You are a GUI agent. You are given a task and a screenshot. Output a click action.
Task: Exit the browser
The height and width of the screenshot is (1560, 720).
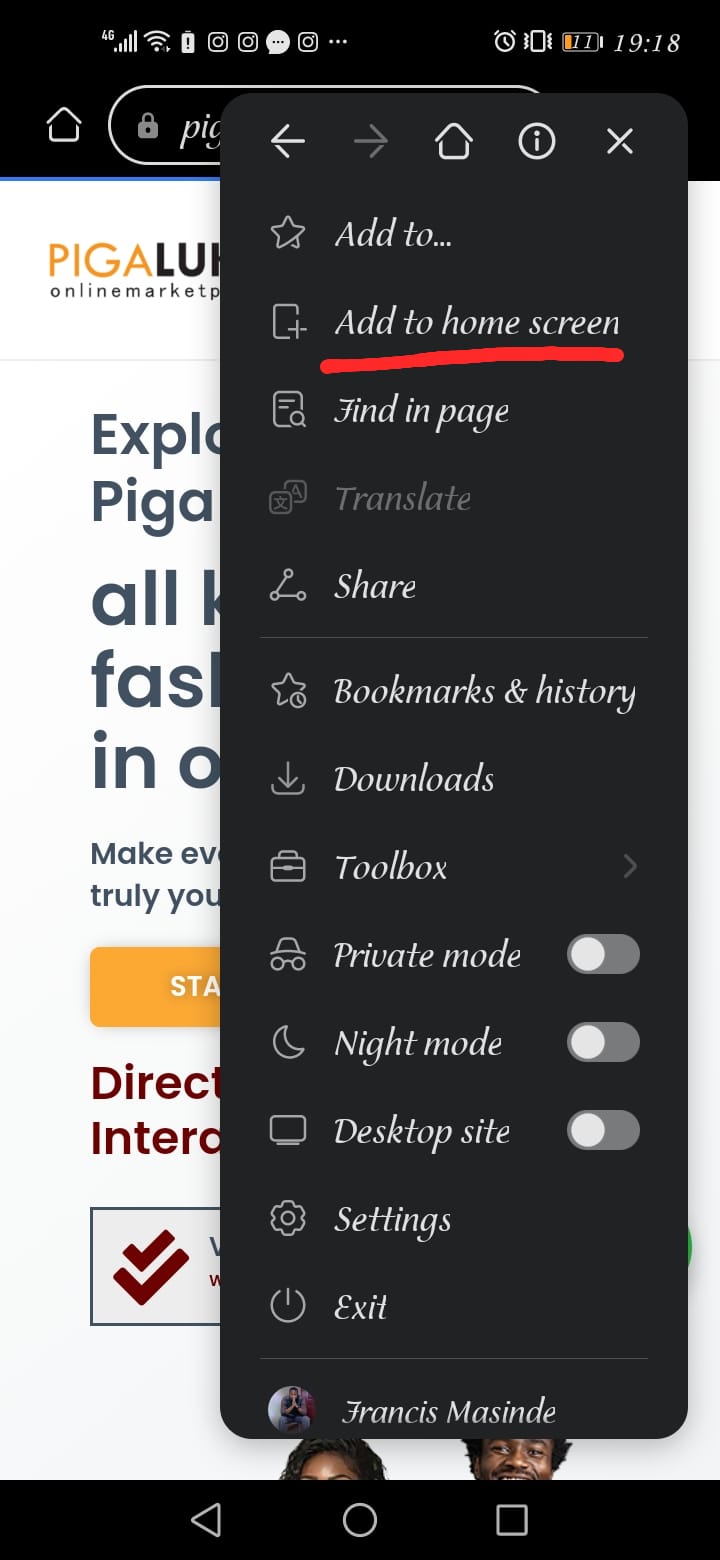point(360,1307)
